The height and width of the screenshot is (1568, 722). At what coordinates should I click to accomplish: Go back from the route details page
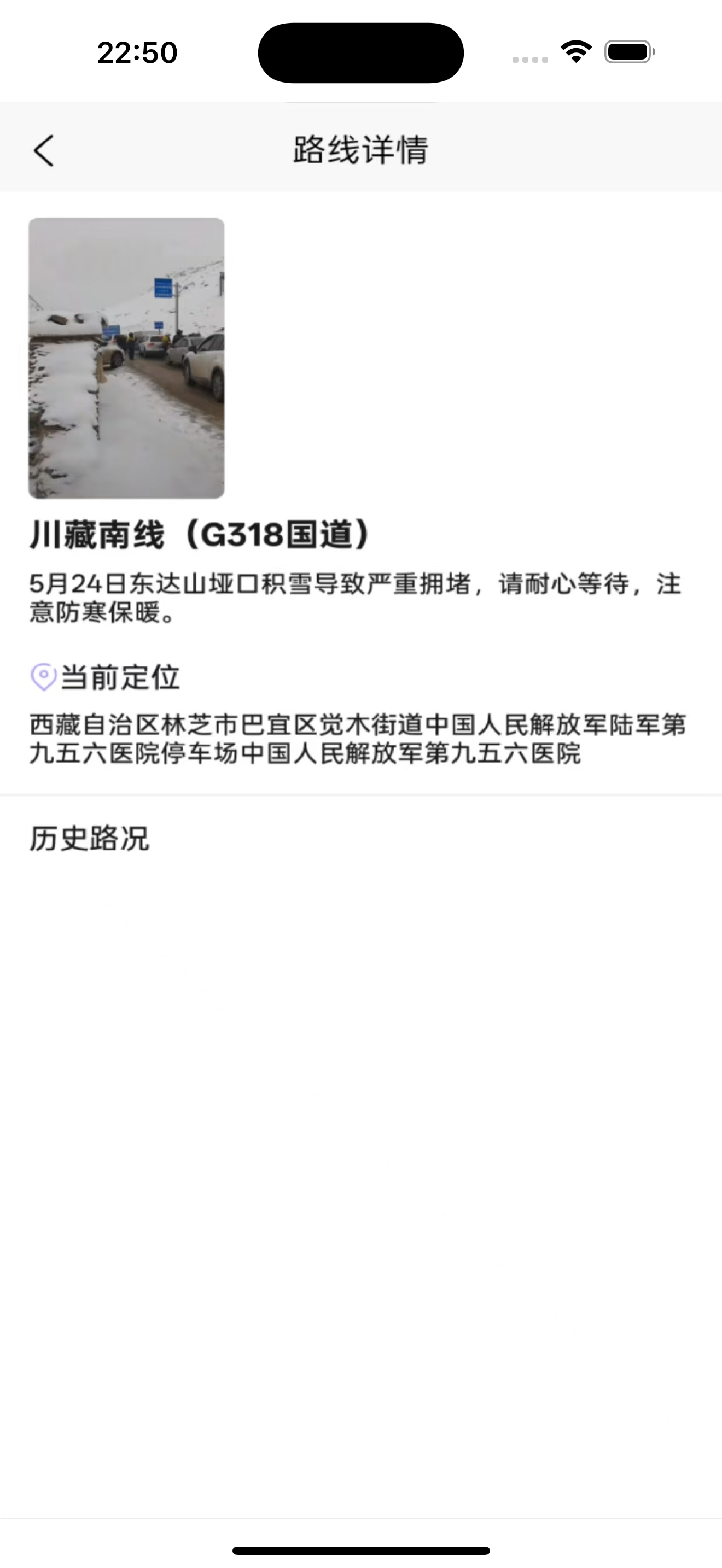[x=44, y=150]
